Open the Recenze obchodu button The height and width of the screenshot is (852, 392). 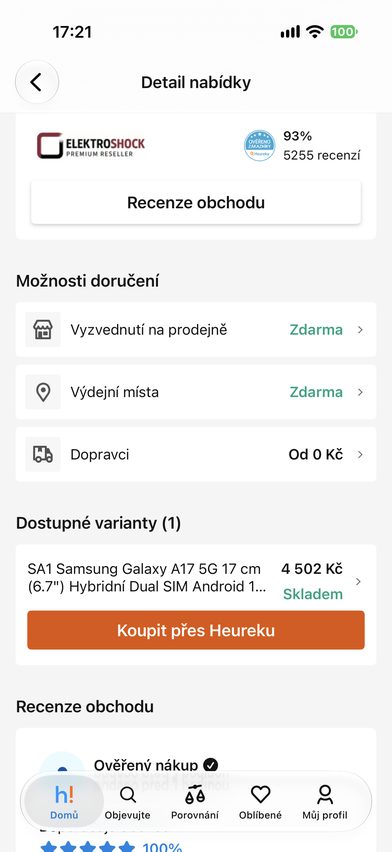[196, 203]
